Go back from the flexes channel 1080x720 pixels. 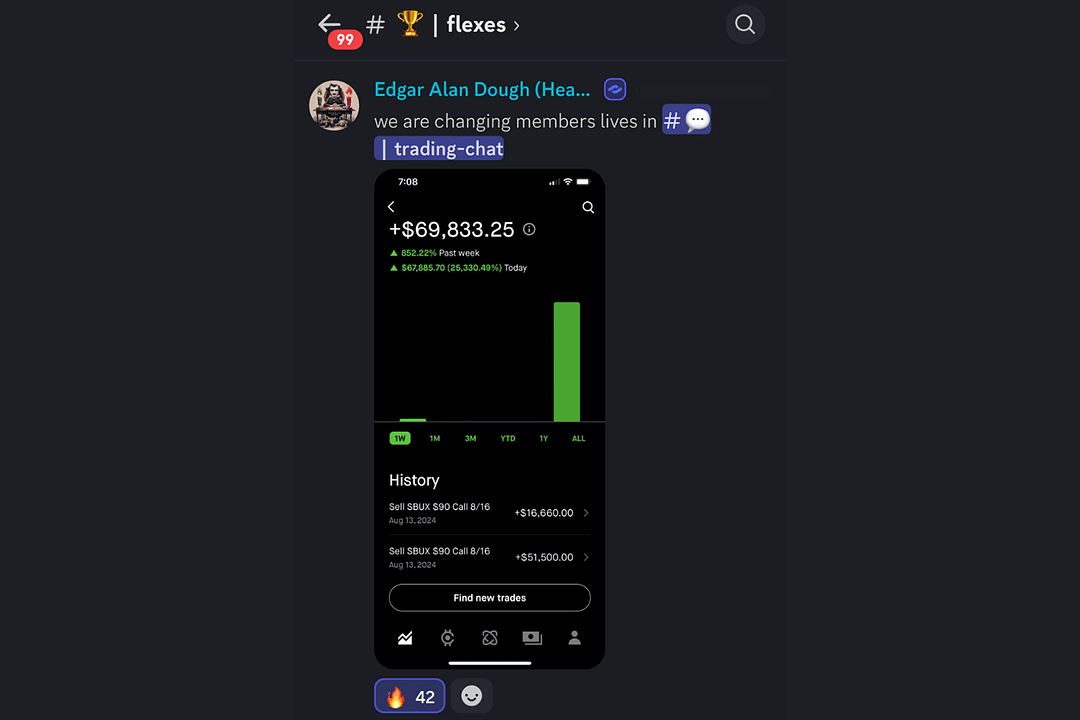coord(330,24)
